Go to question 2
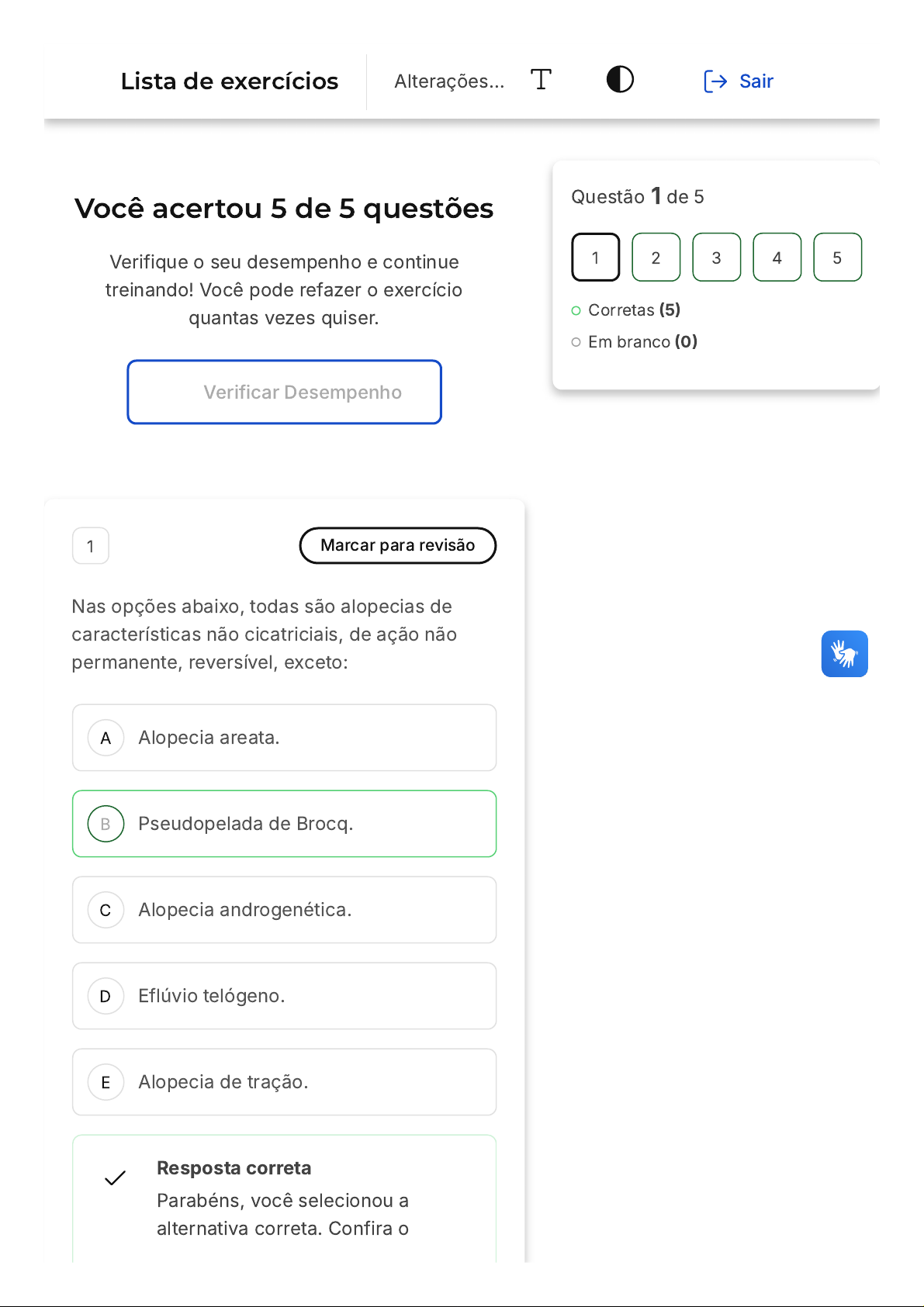924x1307 pixels. coord(656,258)
